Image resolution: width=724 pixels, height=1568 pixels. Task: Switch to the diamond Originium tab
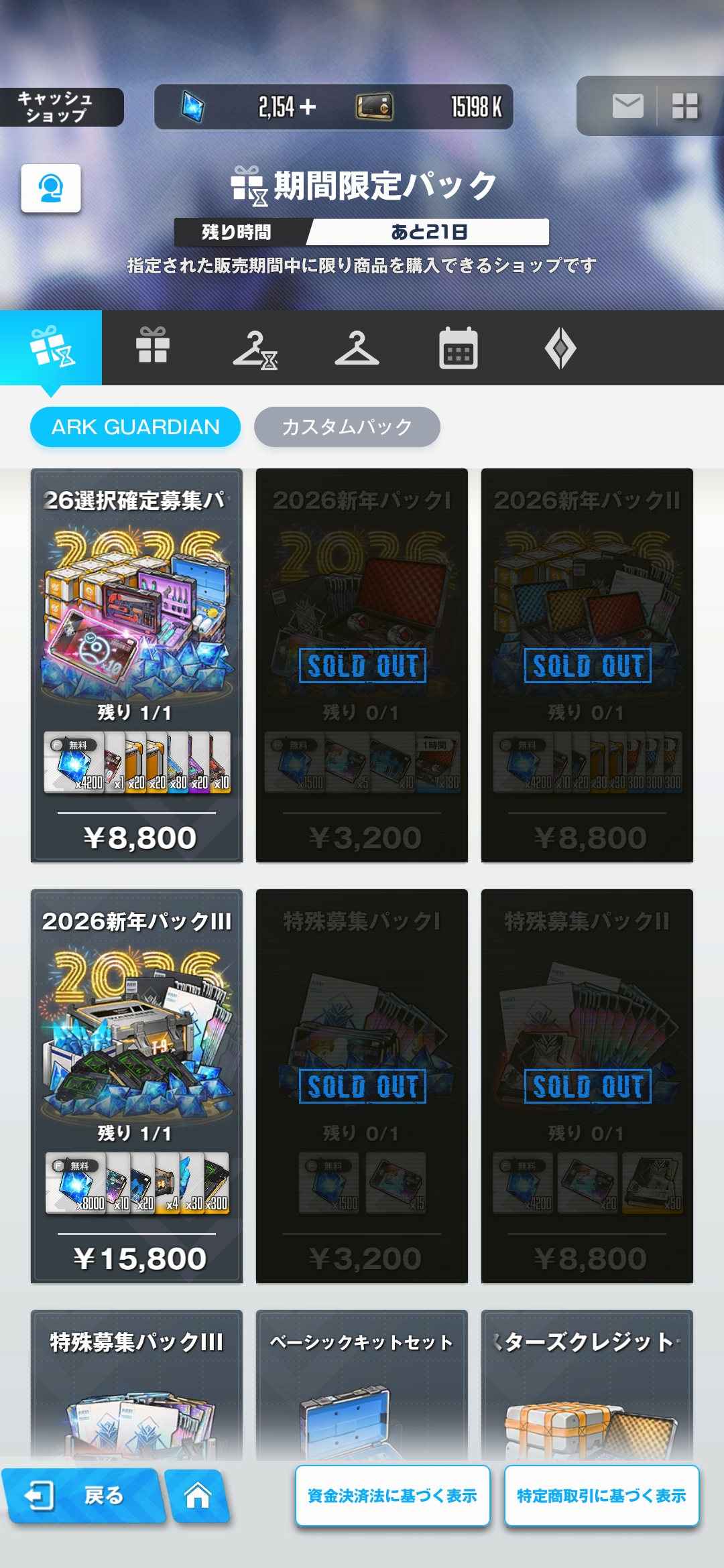(x=560, y=348)
